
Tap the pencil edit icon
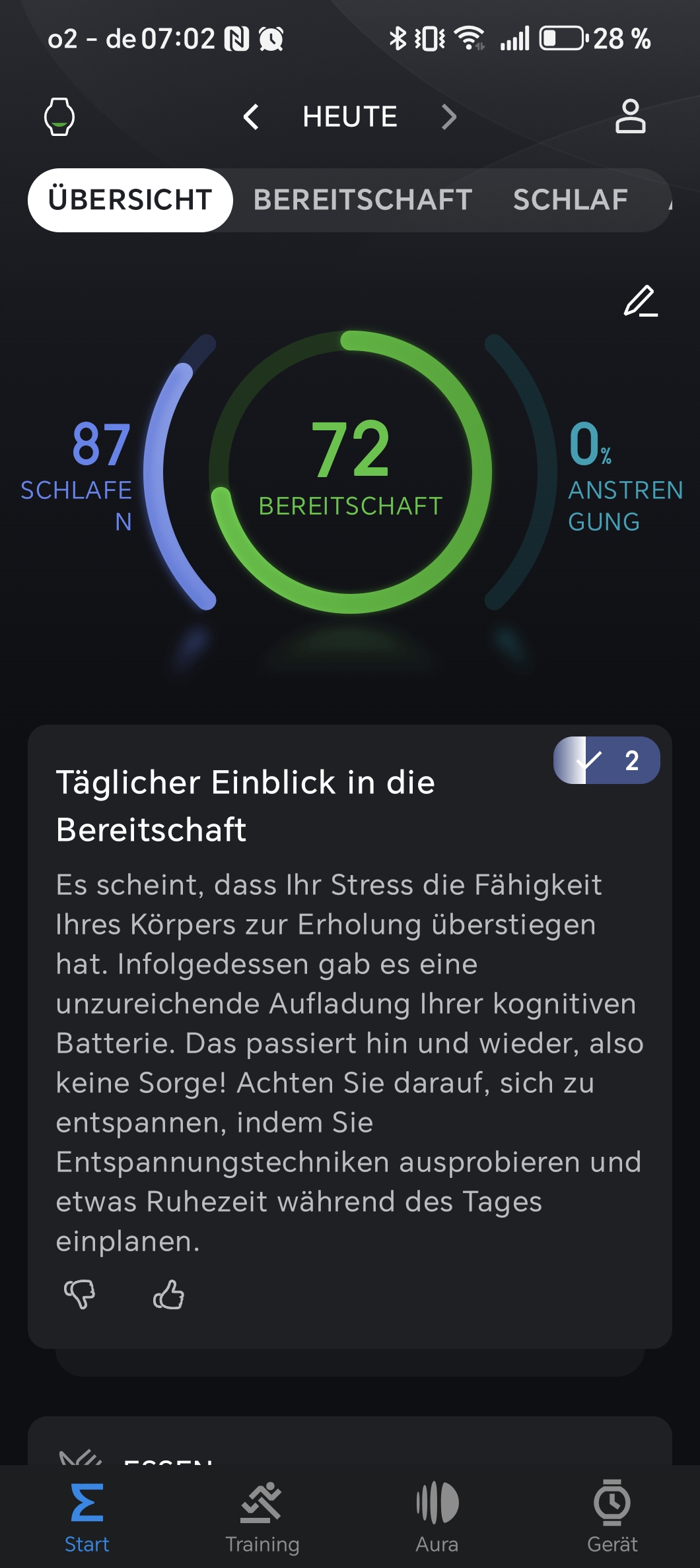pyautogui.click(x=641, y=301)
